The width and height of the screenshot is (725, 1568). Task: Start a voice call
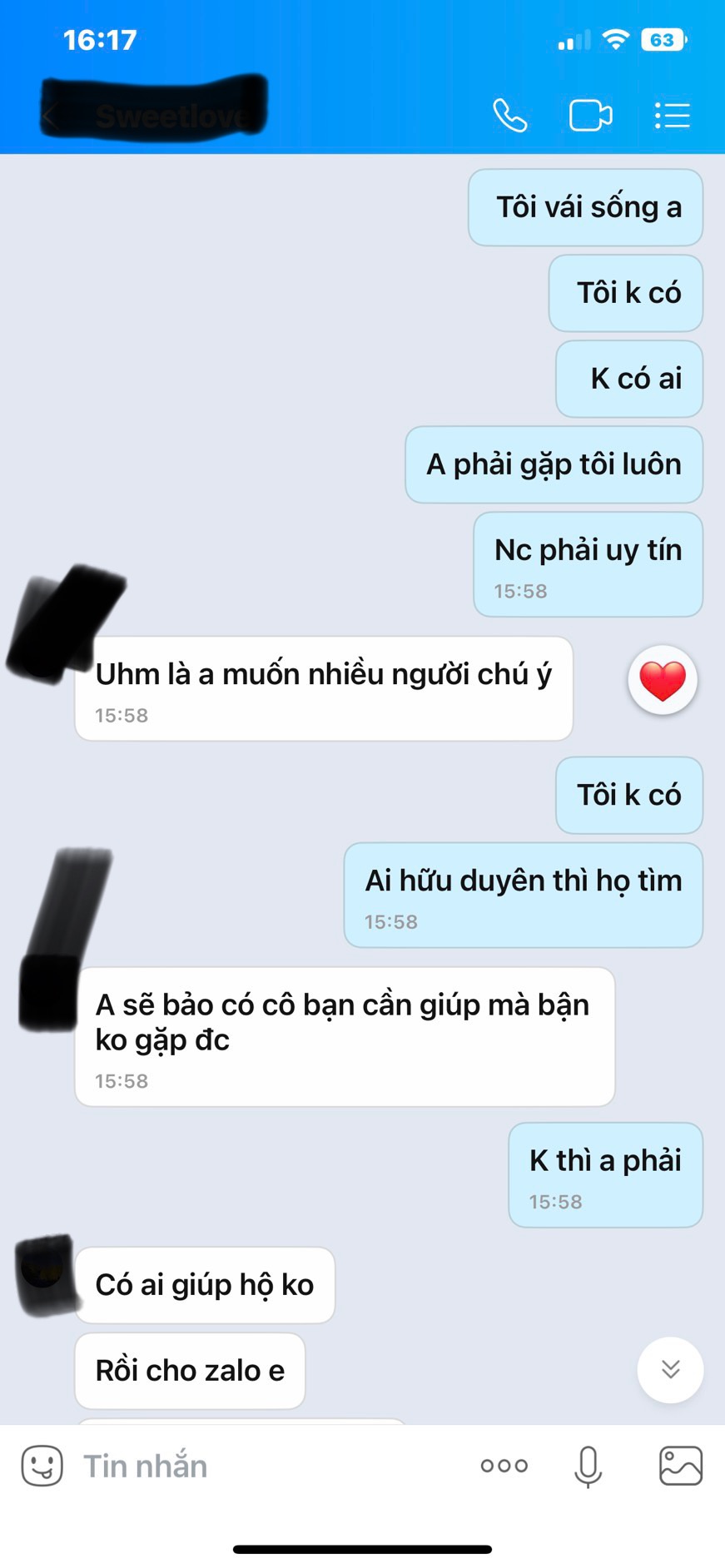[x=509, y=116]
